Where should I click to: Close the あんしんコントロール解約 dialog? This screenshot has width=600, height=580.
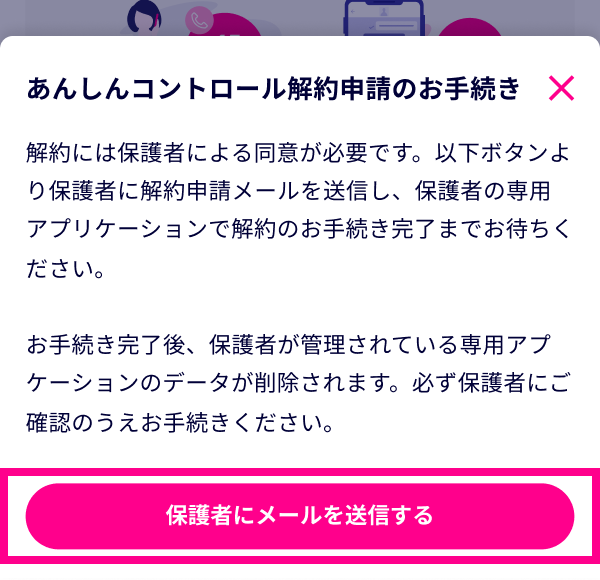click(x=562, y=89)
